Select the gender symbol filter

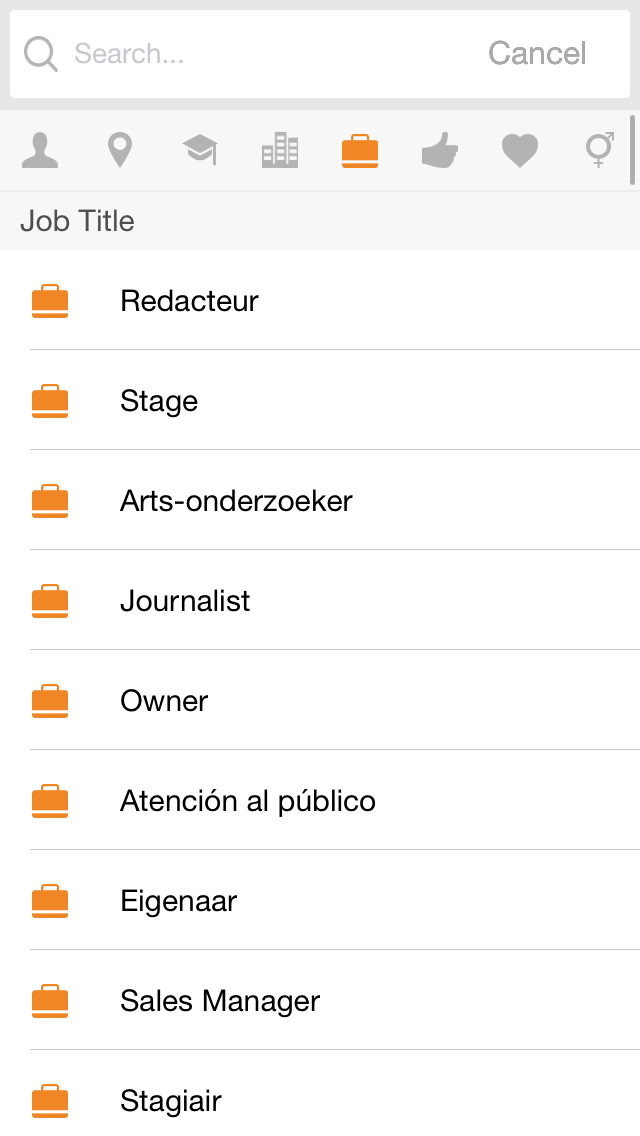[x=599, y=151]
